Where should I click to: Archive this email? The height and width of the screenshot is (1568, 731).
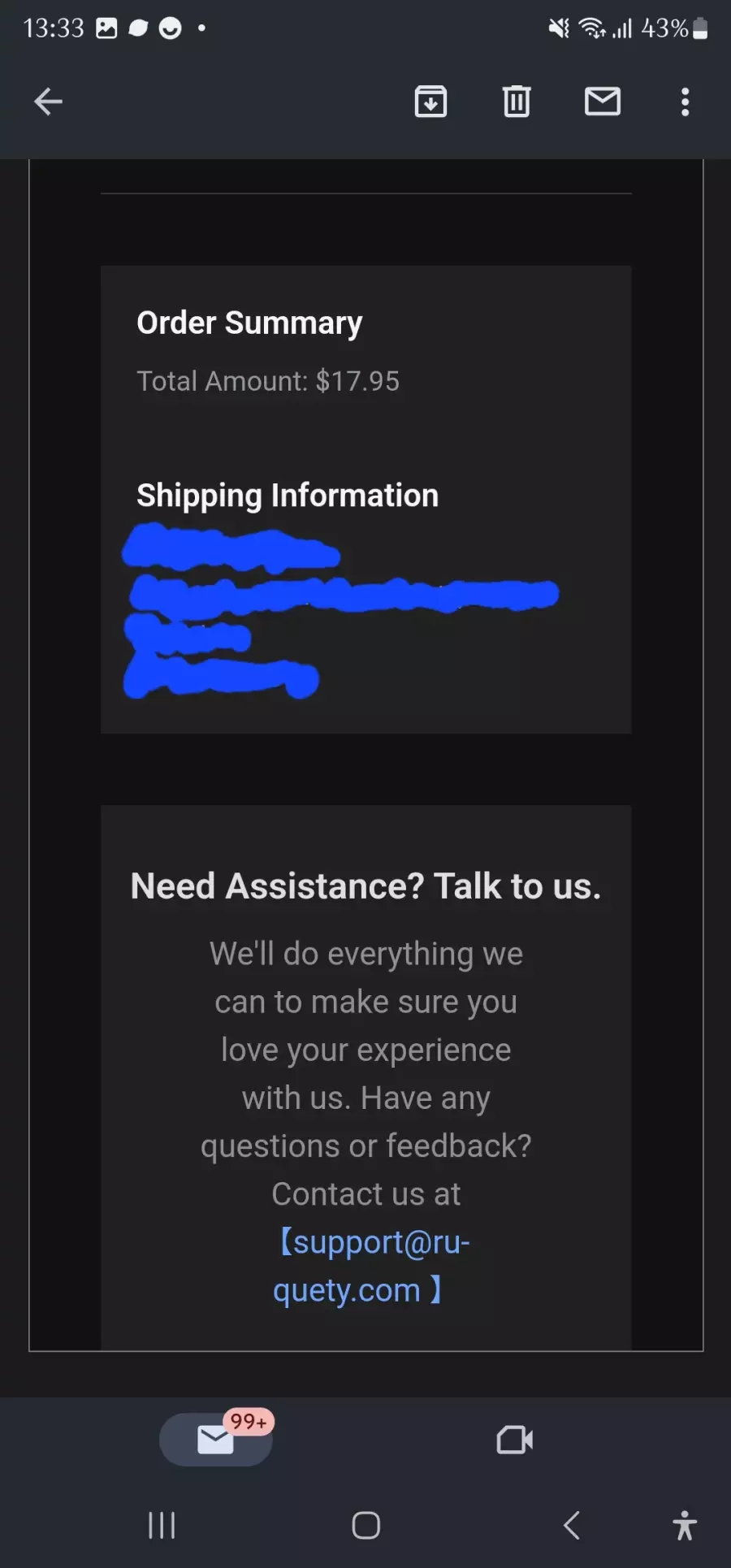click(x=430, y=102)
